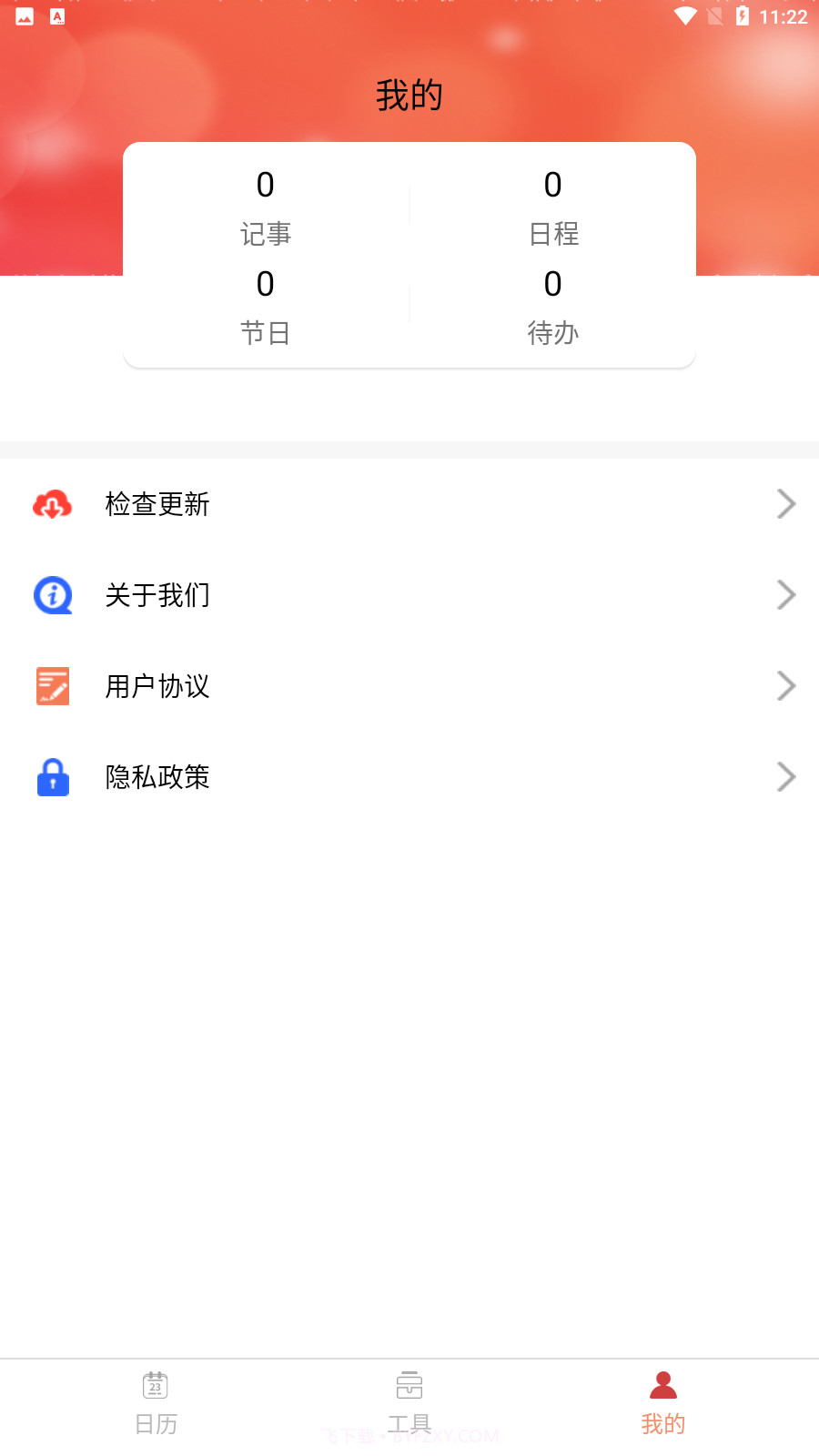Open the 隐私政策 privacy policy
Viewport: 819px width, 1456px height.
click(x=409, y=776)
